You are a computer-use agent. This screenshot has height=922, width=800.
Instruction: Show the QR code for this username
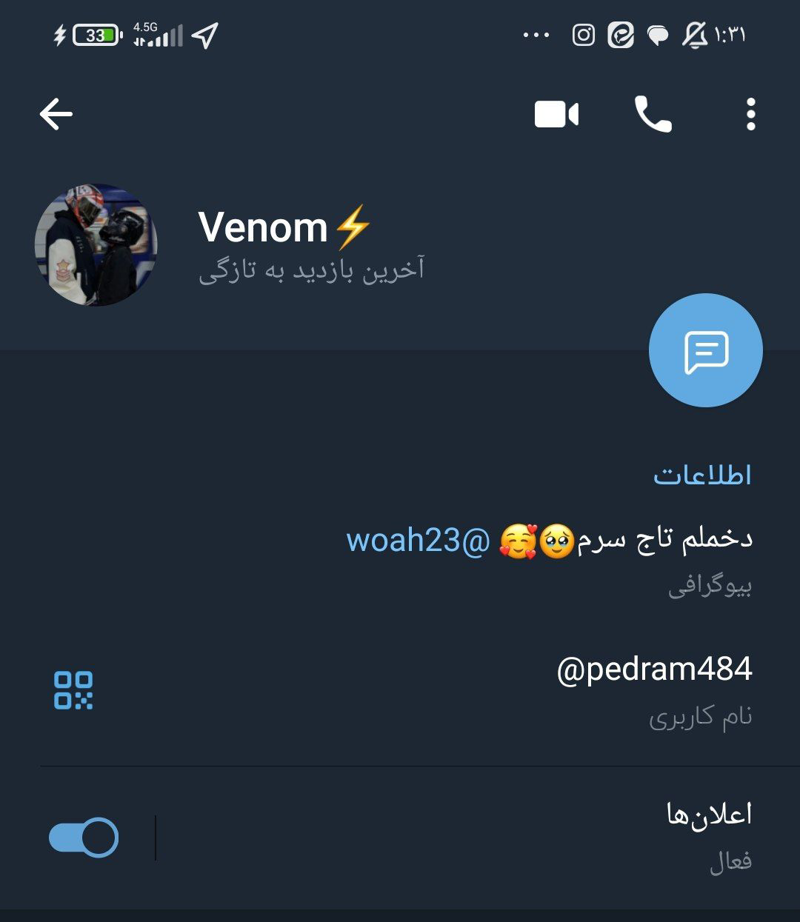click(x=73, y=690)
